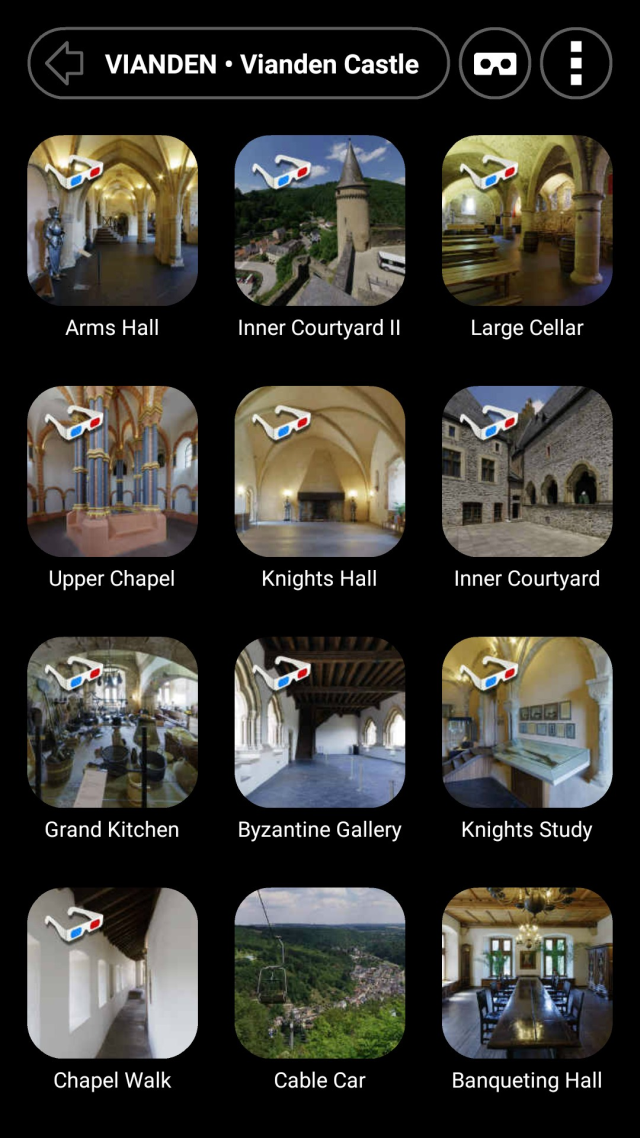Open the Cable Car view
This screenshot has width=640, height=1138.
(319, 973)
